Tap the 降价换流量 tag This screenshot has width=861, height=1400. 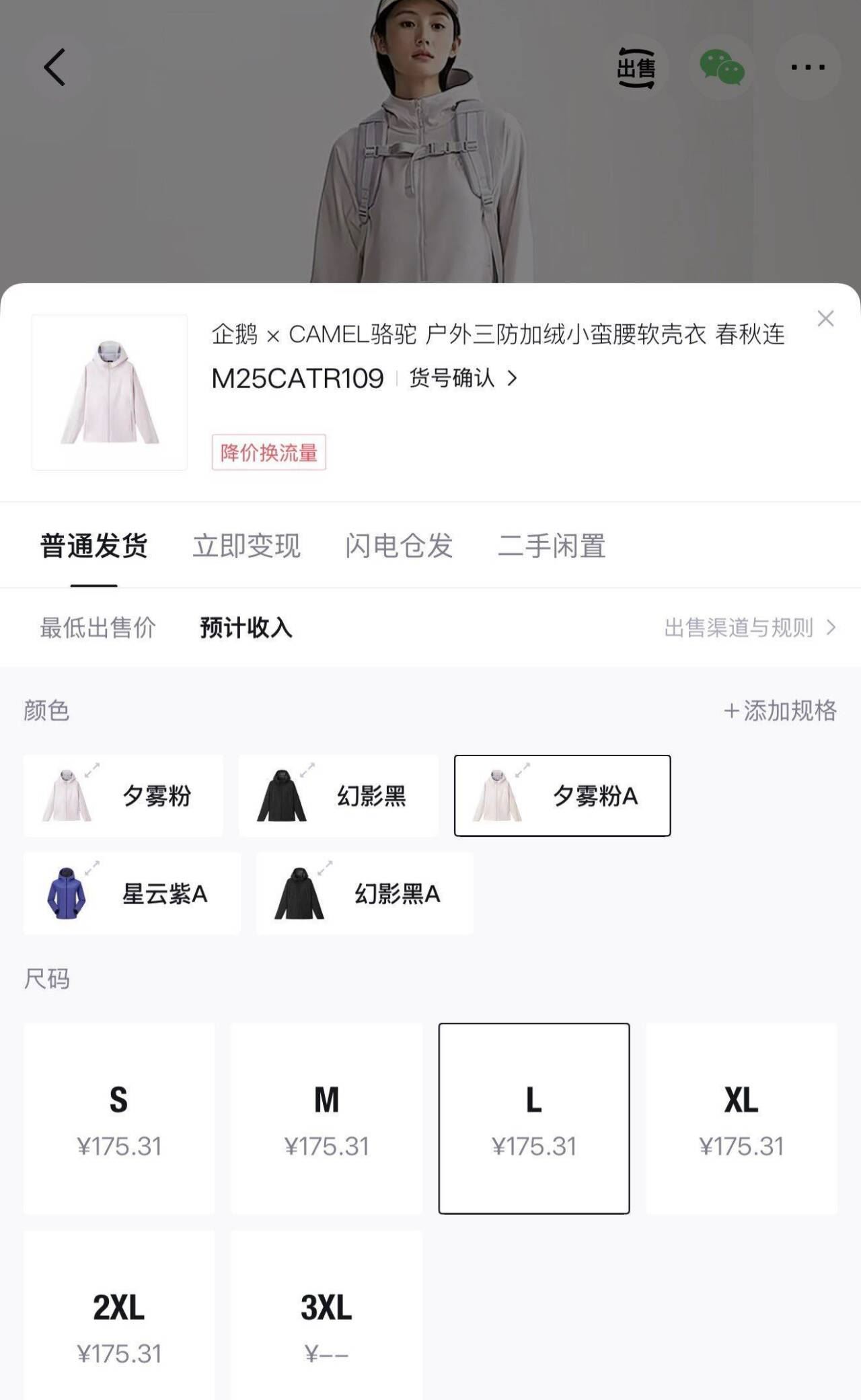click(x=268, y=452)
